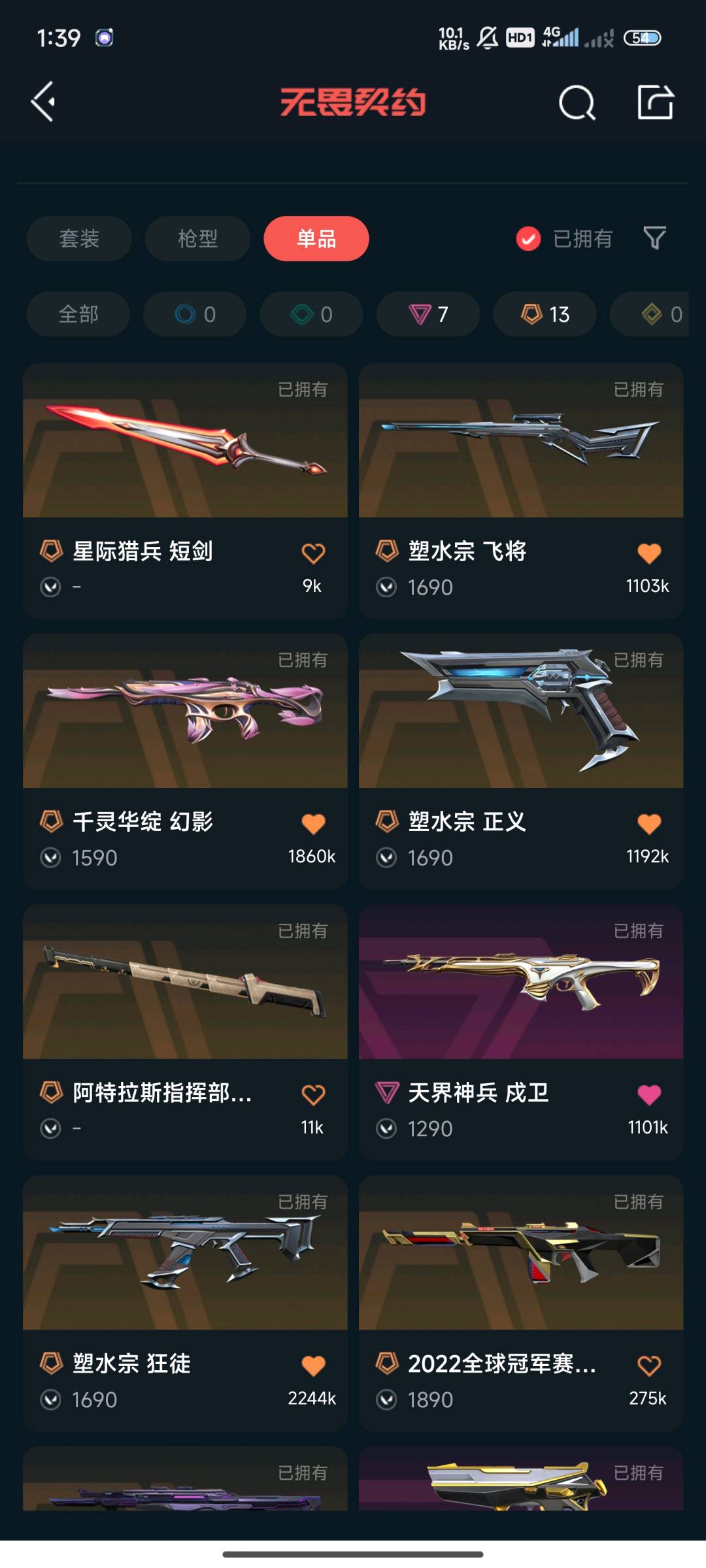This screenshot has width=706, height=1568.
Task: Like the 2022全球冠军赛 skin
Action: 649,1365
